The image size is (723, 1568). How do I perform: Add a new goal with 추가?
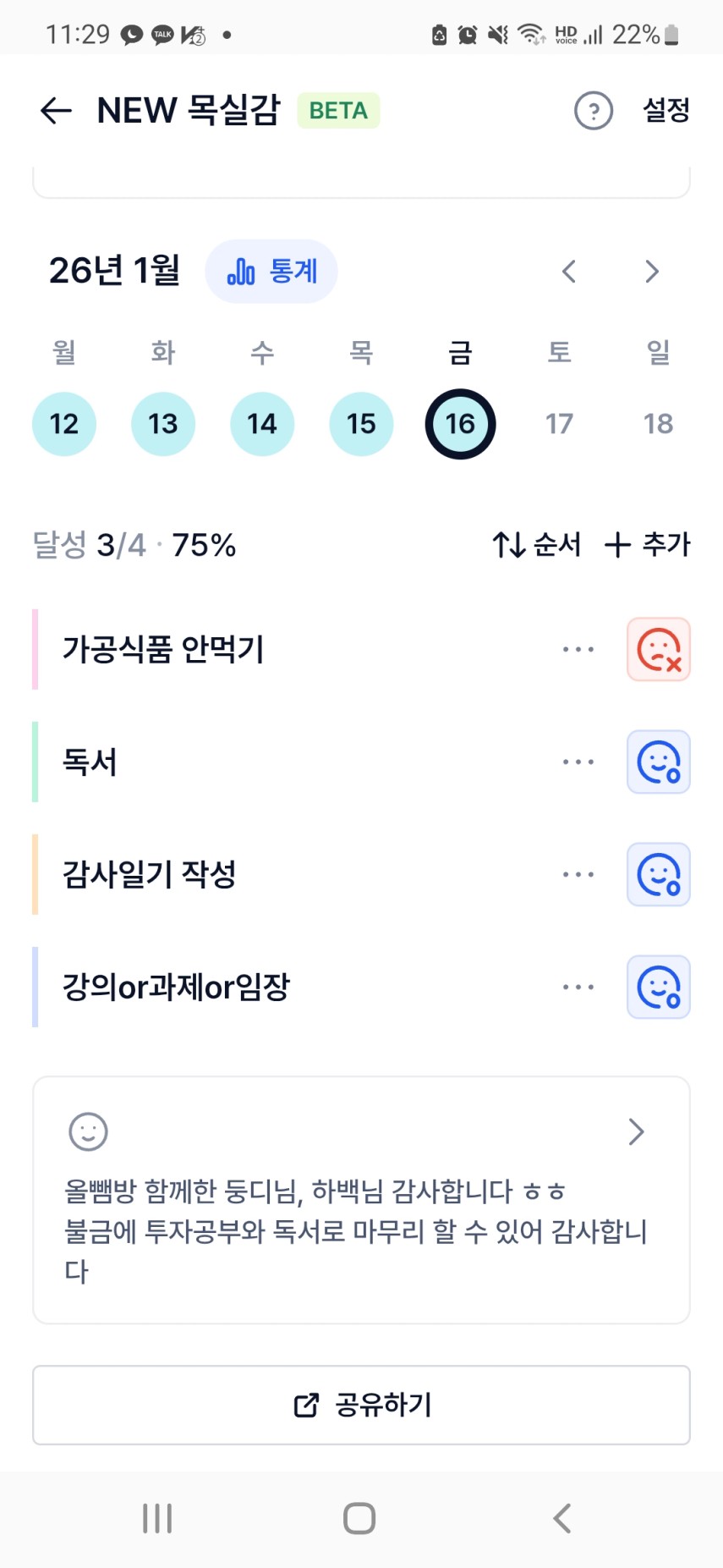click(x=648, y=544)
